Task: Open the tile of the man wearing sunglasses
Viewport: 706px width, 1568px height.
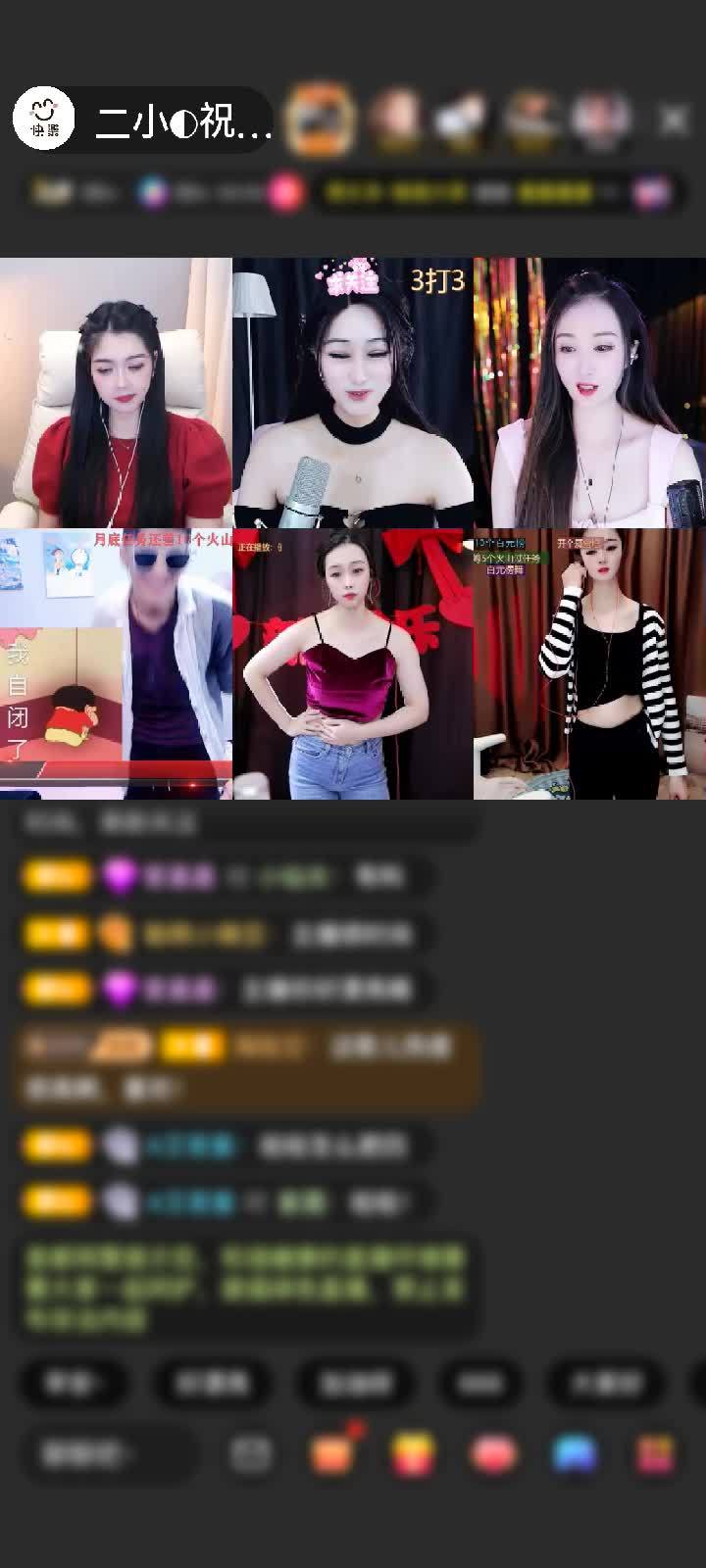Action: pyautogui.click(x=116, y=663)
